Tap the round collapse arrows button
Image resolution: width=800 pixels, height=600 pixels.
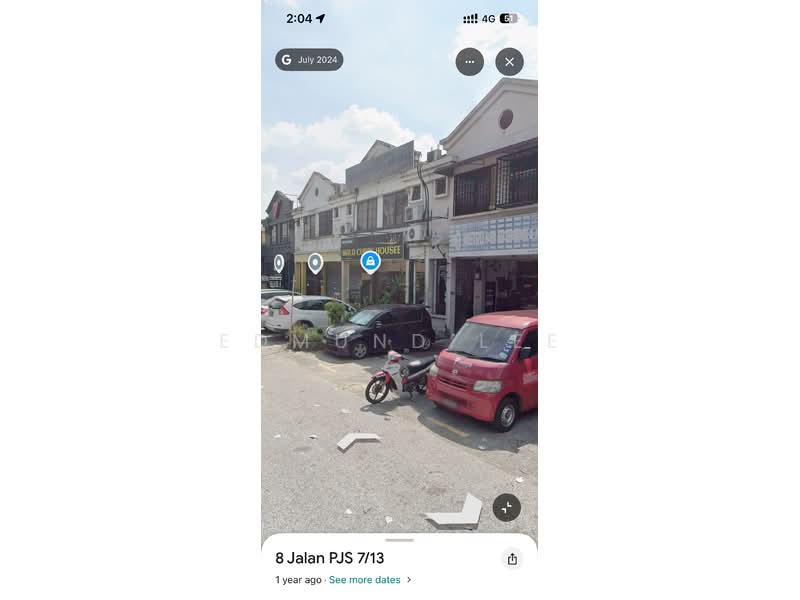[x=506, y=507]
